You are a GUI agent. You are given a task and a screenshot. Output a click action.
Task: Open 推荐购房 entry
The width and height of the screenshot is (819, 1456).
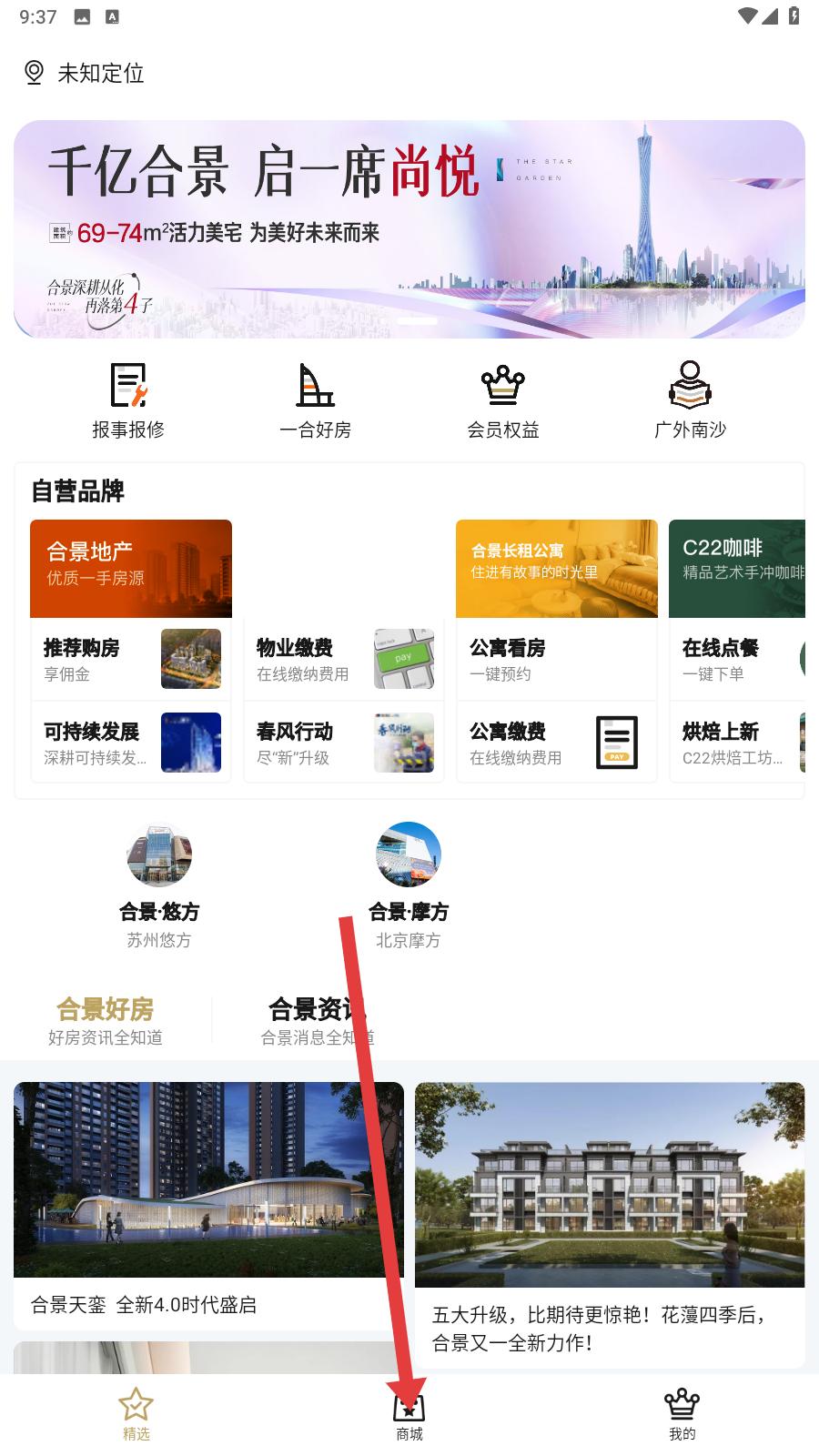(131, 660)
